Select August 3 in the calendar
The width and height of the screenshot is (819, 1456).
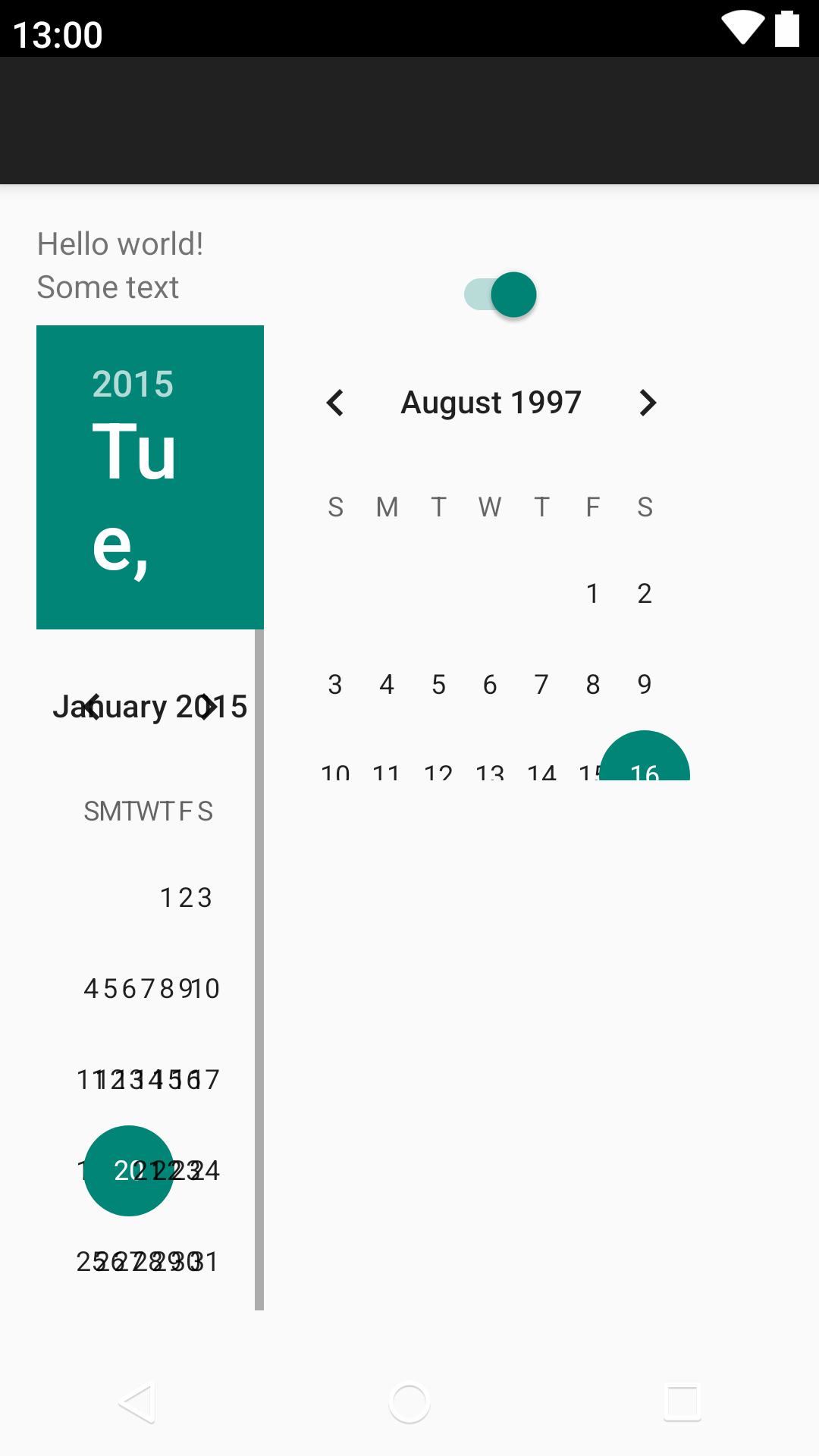click(335, 684)
